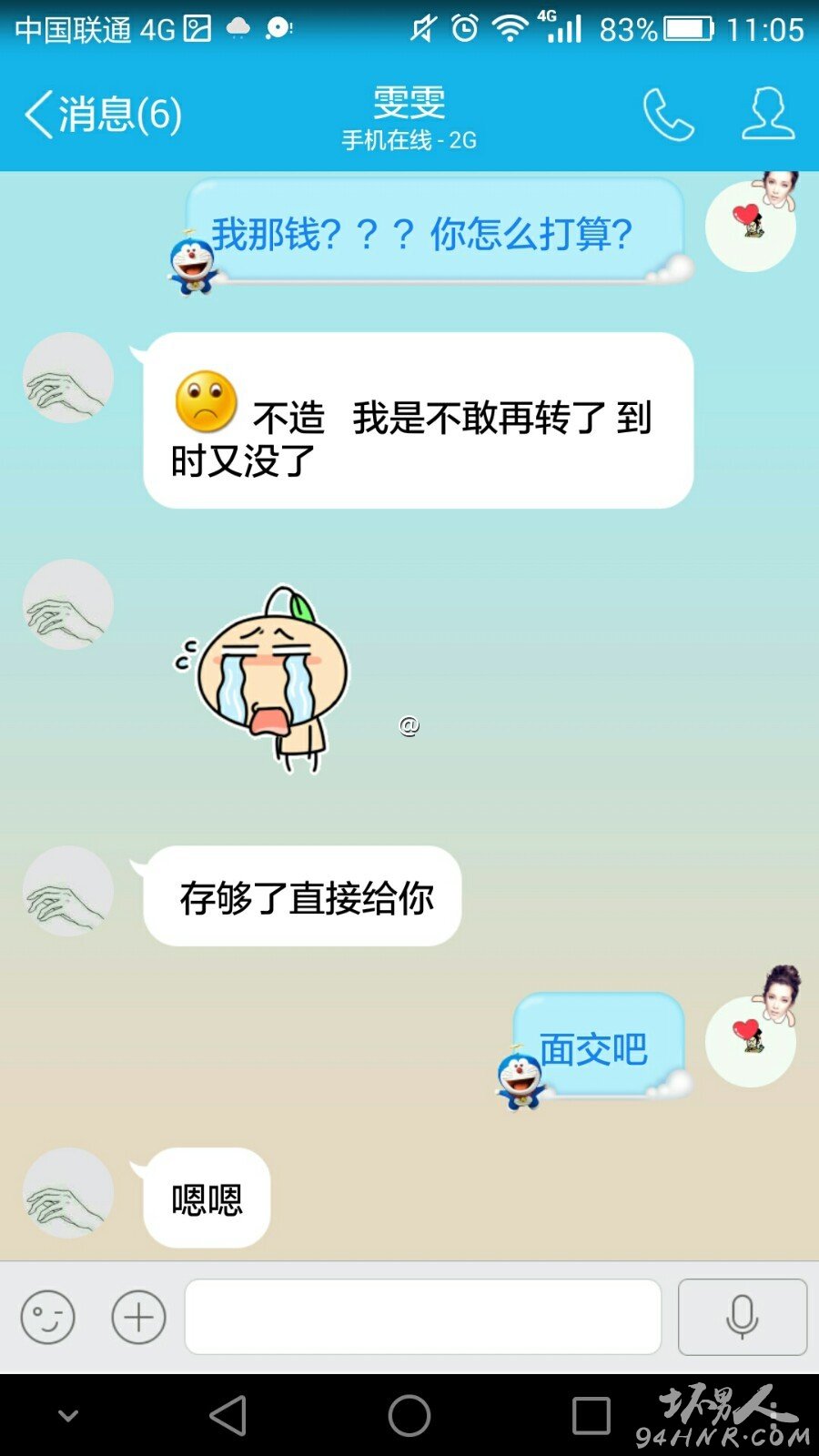View the crying sticker message
Viewport: 819px width, 1456px height.
(264, 679)
